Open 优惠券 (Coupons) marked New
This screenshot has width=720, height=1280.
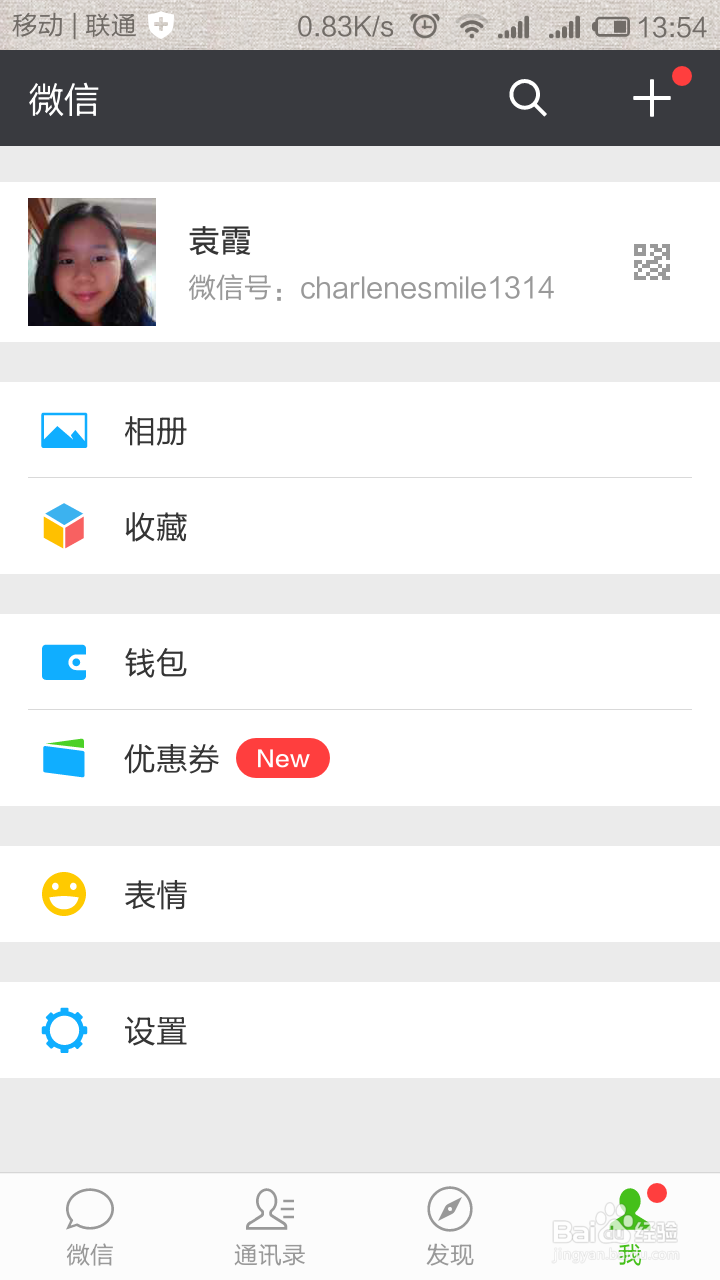coord(360,758)
